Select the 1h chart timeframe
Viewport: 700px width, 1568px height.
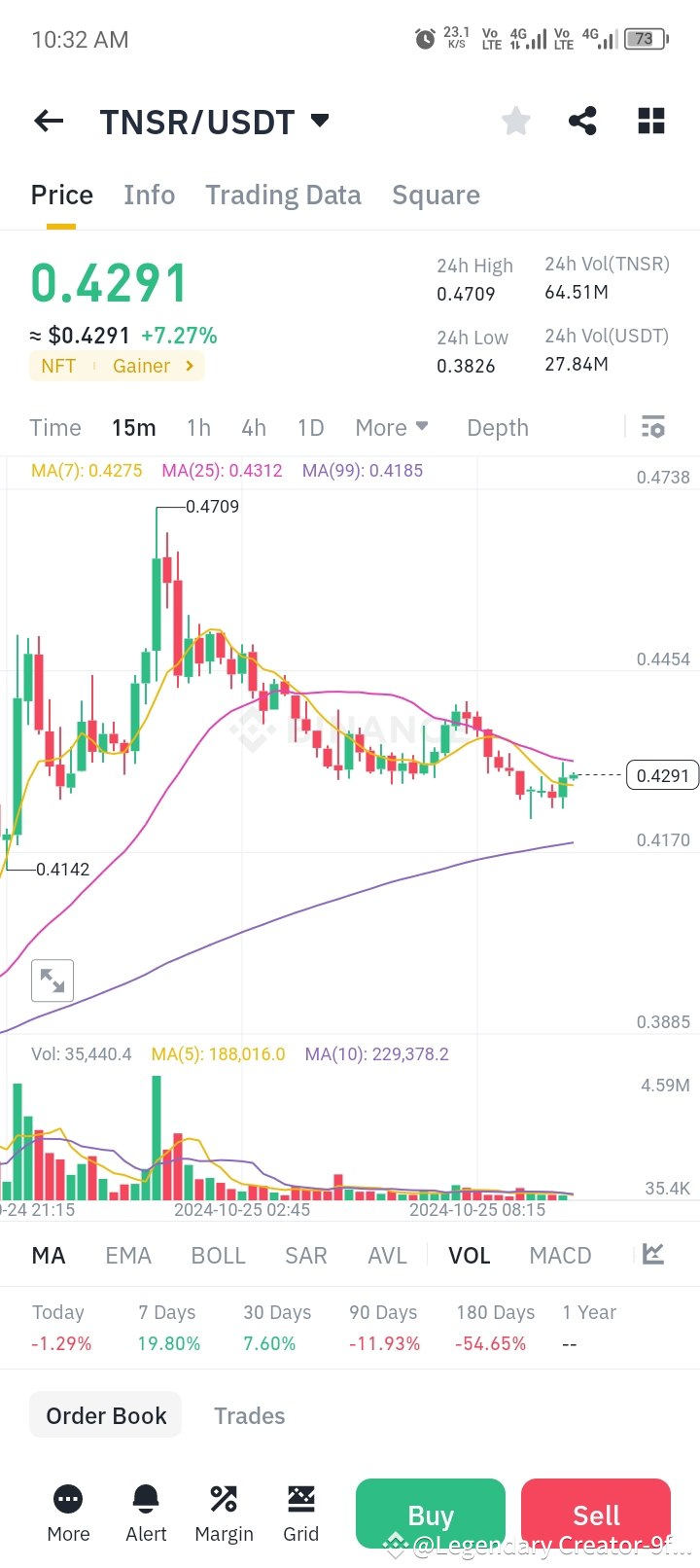coord(198,427)
